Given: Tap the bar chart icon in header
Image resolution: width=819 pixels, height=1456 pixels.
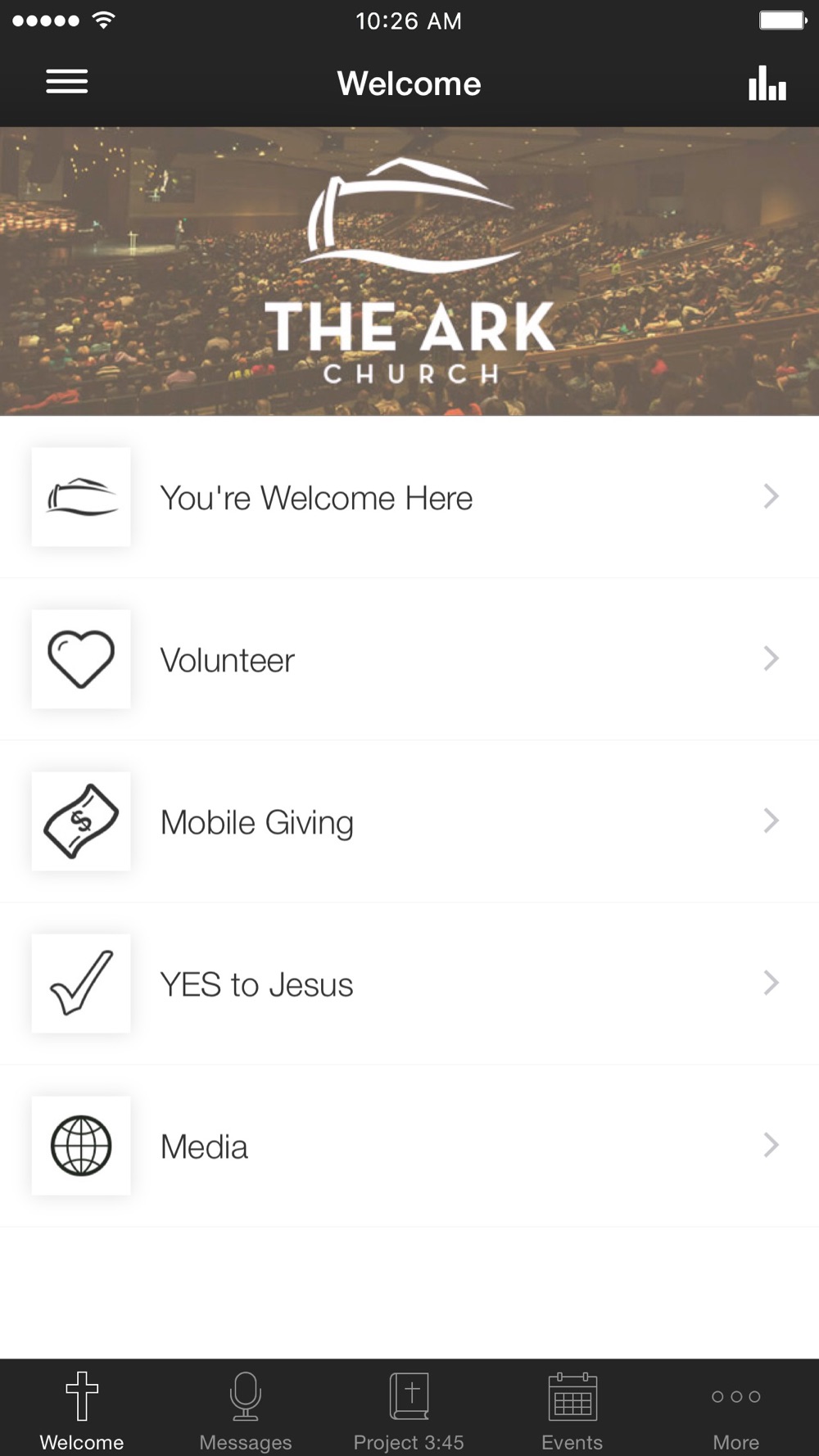Looking at the screenshot, I should (767, 84).
